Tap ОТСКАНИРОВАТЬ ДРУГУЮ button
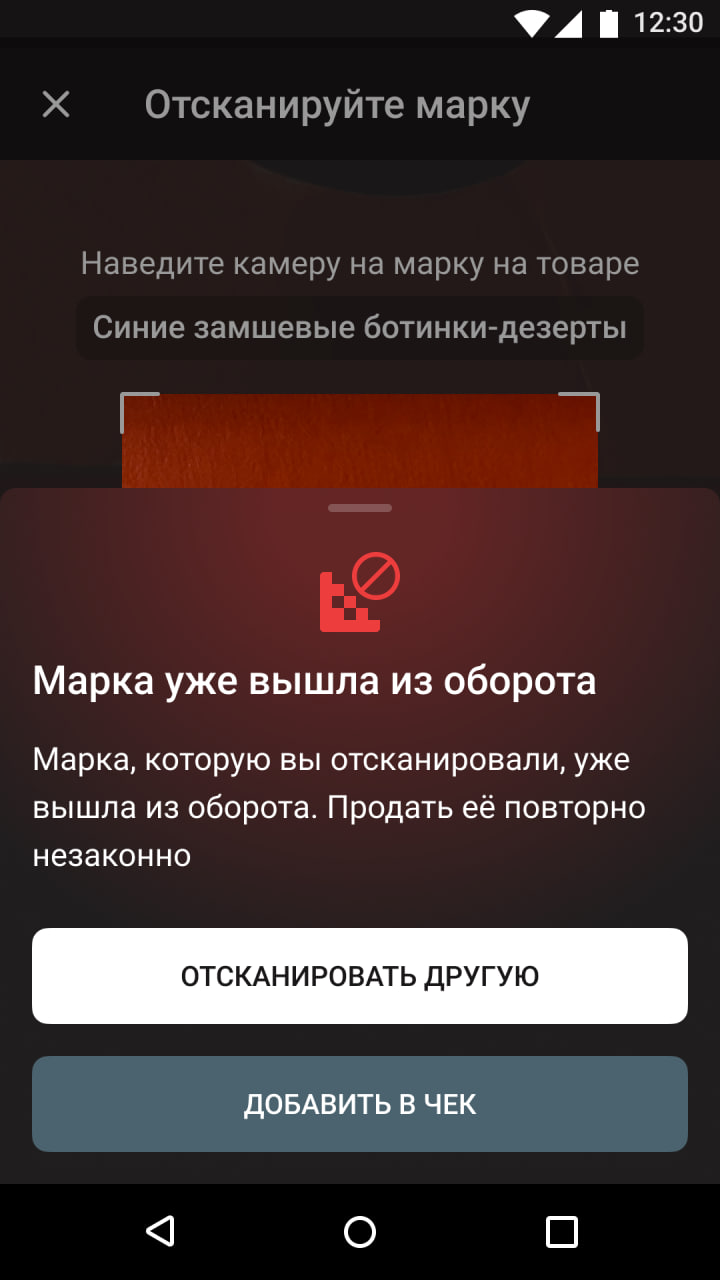 tap(360, 976)
